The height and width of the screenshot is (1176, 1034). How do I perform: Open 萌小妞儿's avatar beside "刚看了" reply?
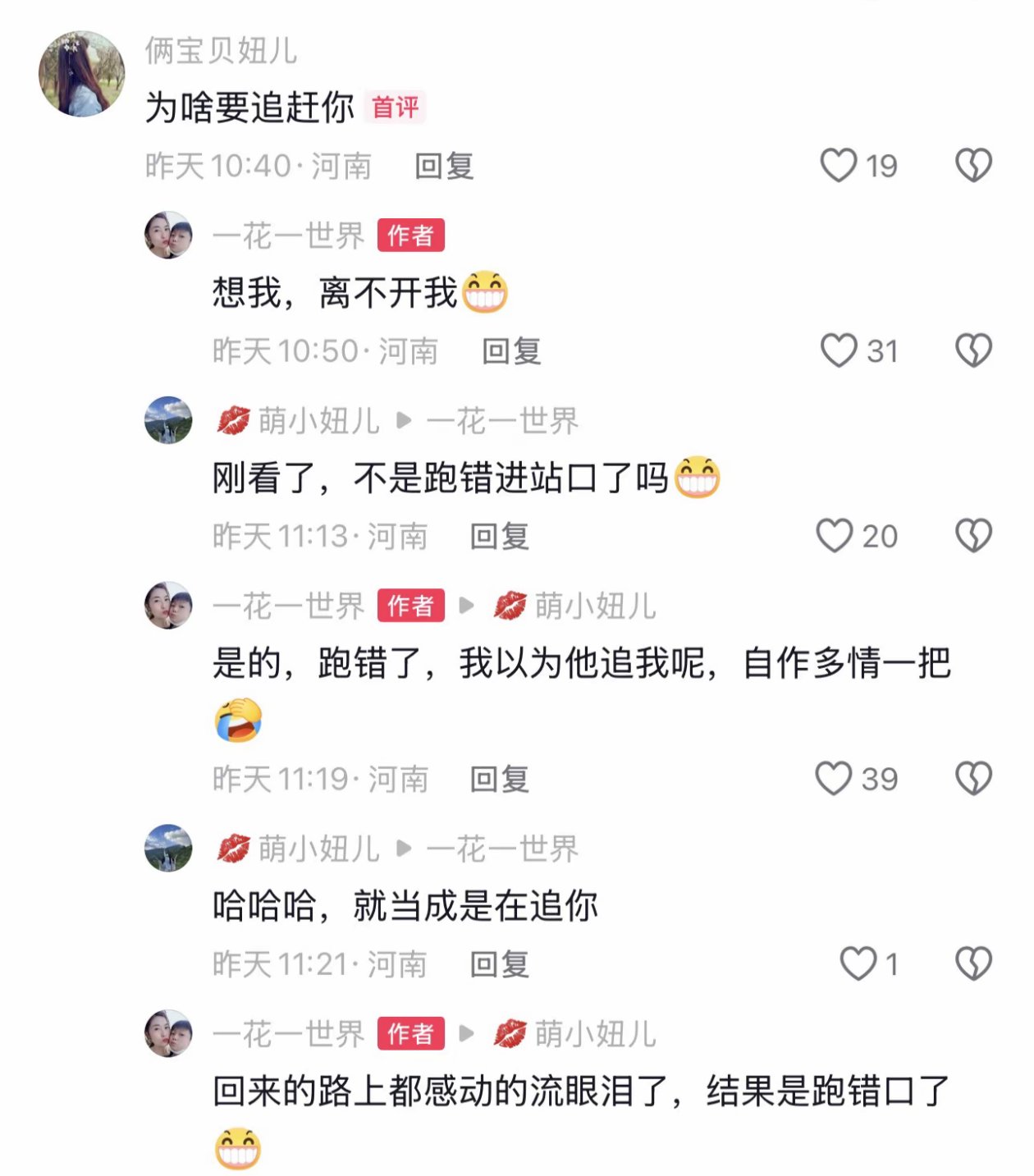pos(168,420)
